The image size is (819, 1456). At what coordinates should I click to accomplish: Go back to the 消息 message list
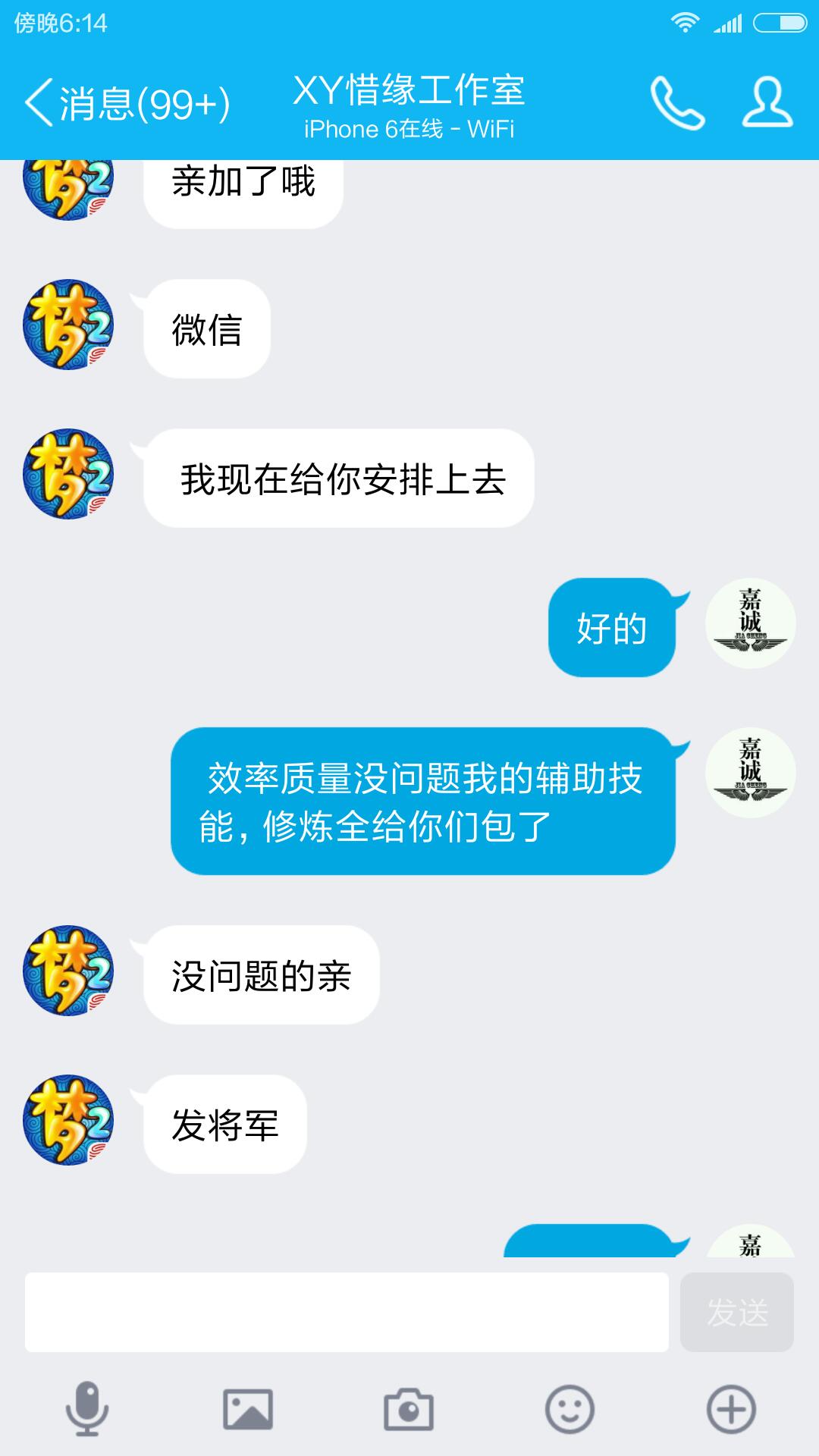[125, 103]
